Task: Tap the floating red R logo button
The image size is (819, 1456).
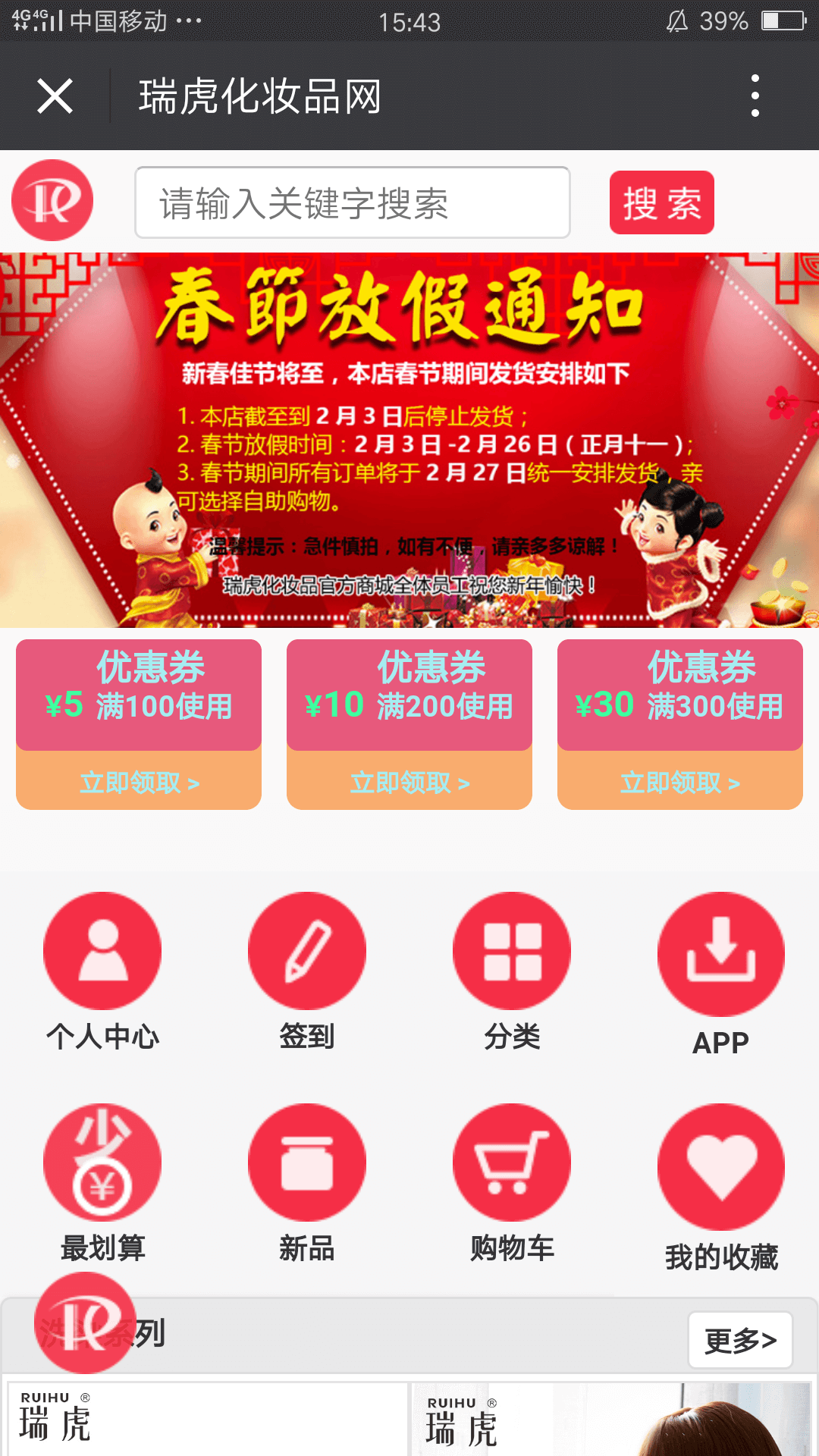Action: (x=85, y=1323)
